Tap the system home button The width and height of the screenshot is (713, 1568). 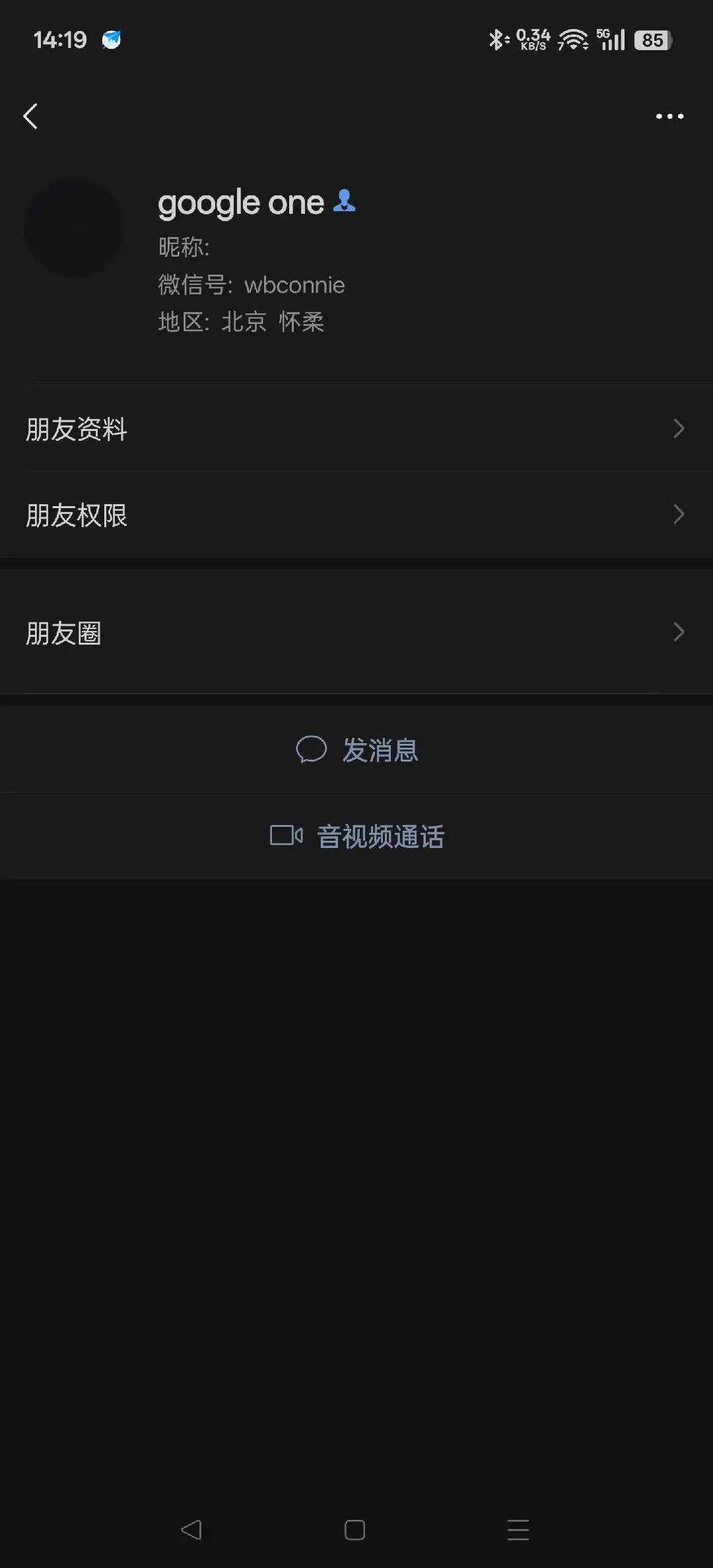coord(355,1530)
